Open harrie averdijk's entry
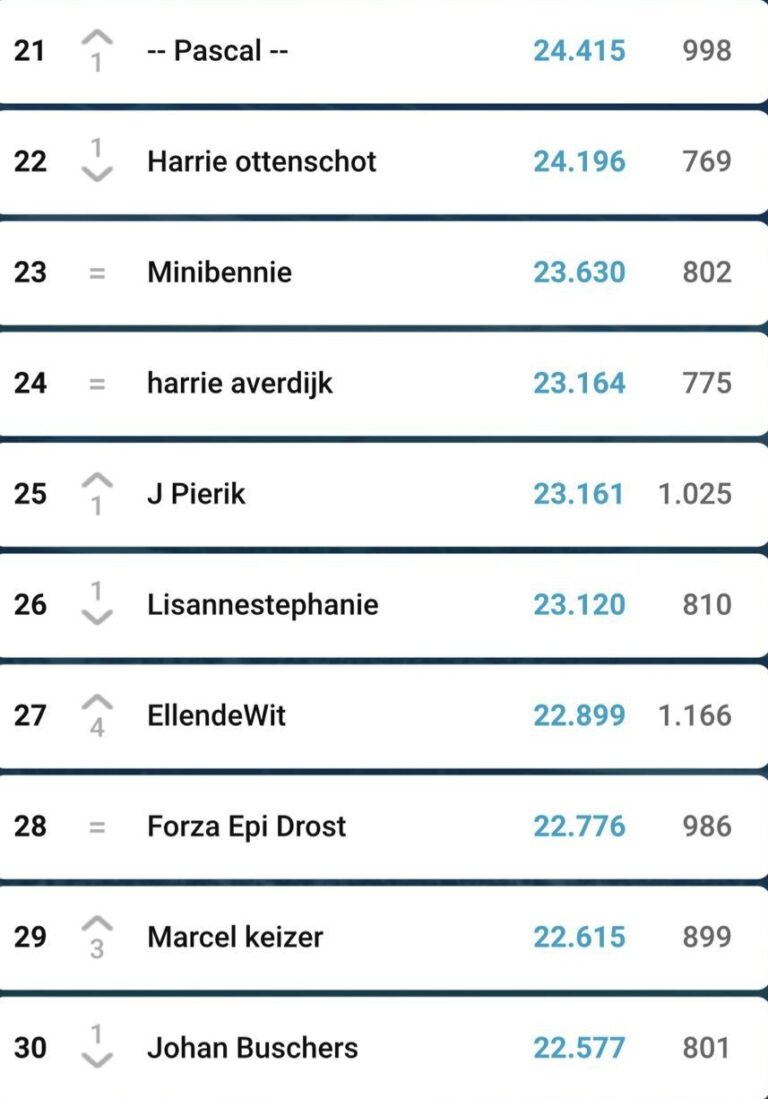768x1099 pixels. [239, 383]
